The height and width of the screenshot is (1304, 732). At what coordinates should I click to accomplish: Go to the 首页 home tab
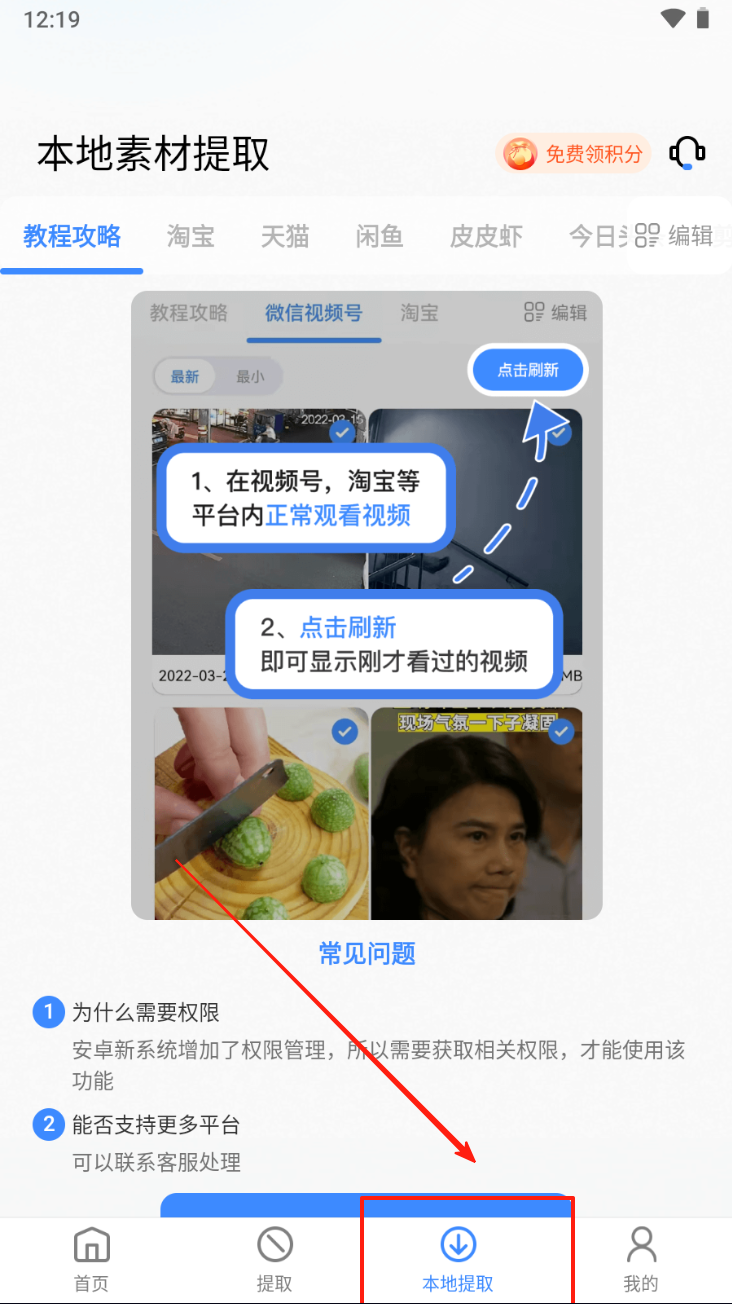tap(92, 1260)
